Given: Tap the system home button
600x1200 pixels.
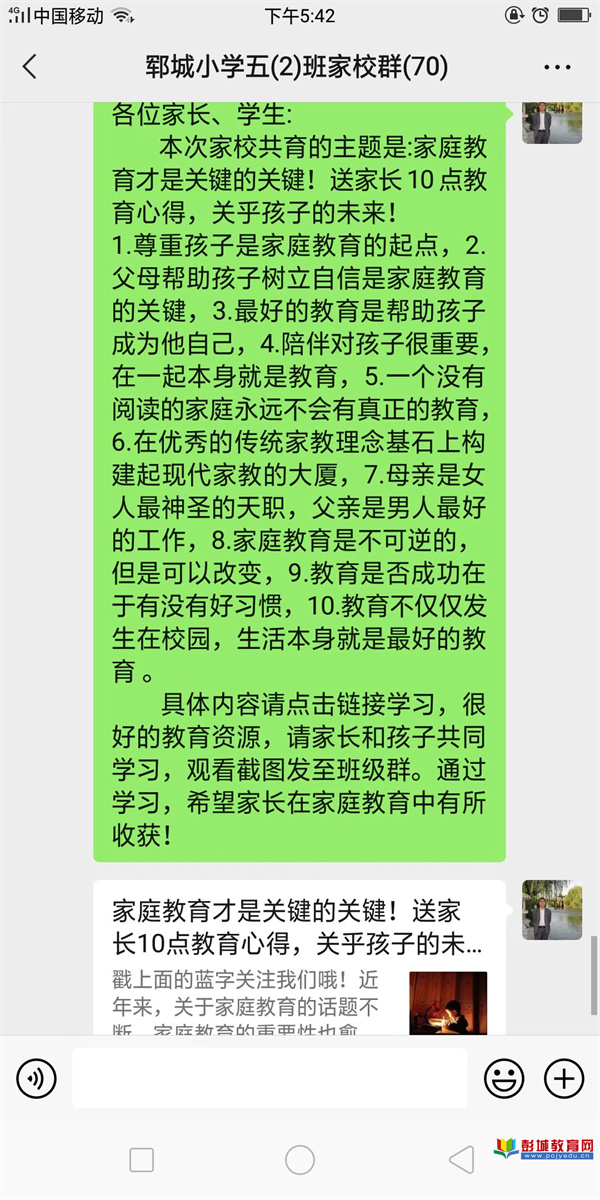Looking at the screenshot, I should coord(300,1160).
